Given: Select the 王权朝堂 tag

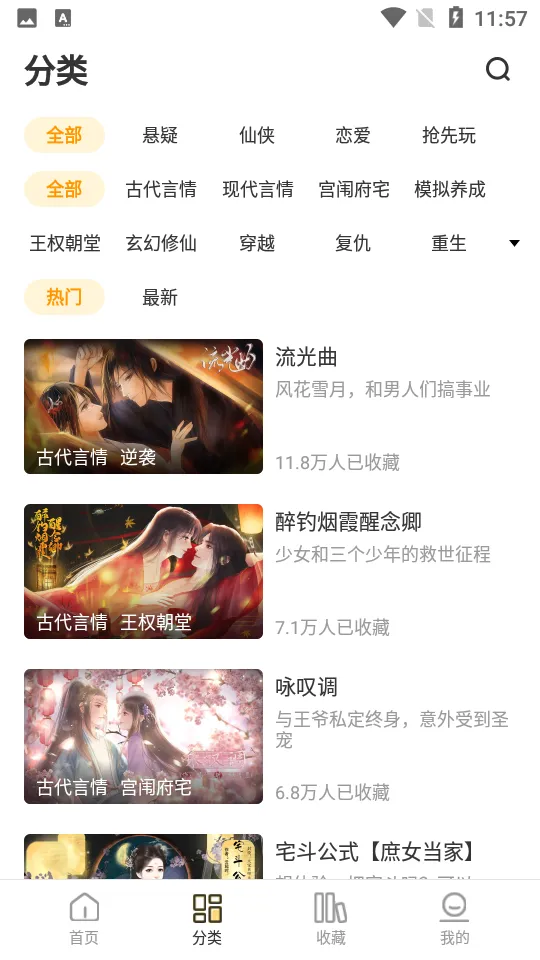Looking at the screenshot, I should (x=64, y=243).
